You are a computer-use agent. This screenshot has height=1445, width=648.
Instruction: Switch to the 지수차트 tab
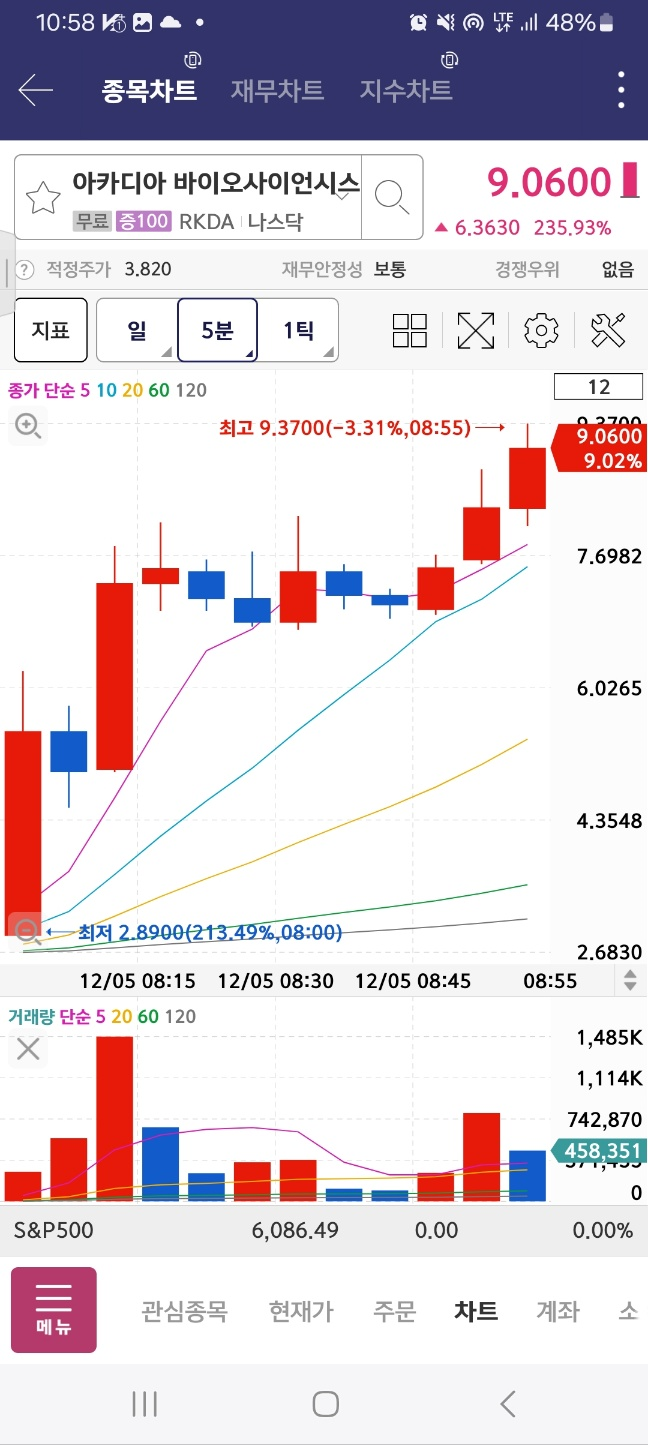[406, 91]
